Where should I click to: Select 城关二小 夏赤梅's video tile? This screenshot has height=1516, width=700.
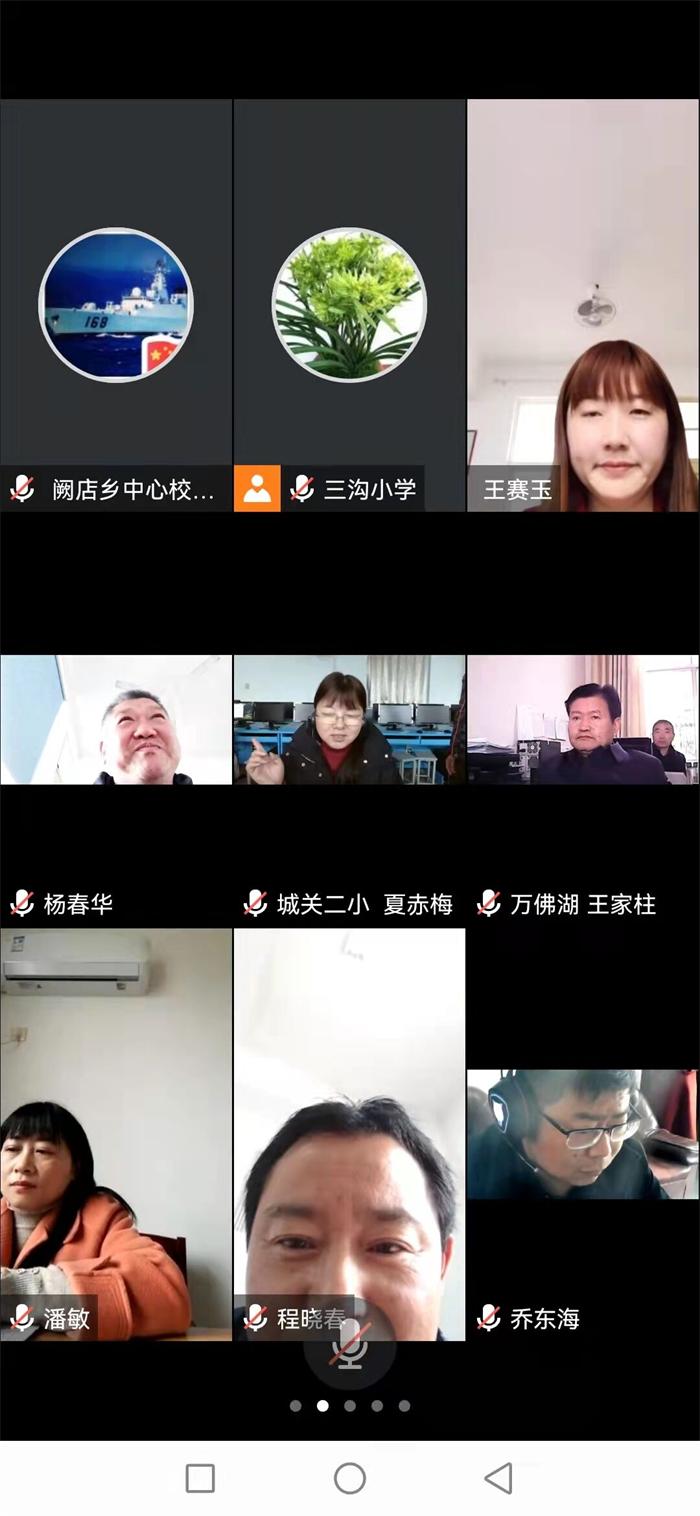pos(349,720)
